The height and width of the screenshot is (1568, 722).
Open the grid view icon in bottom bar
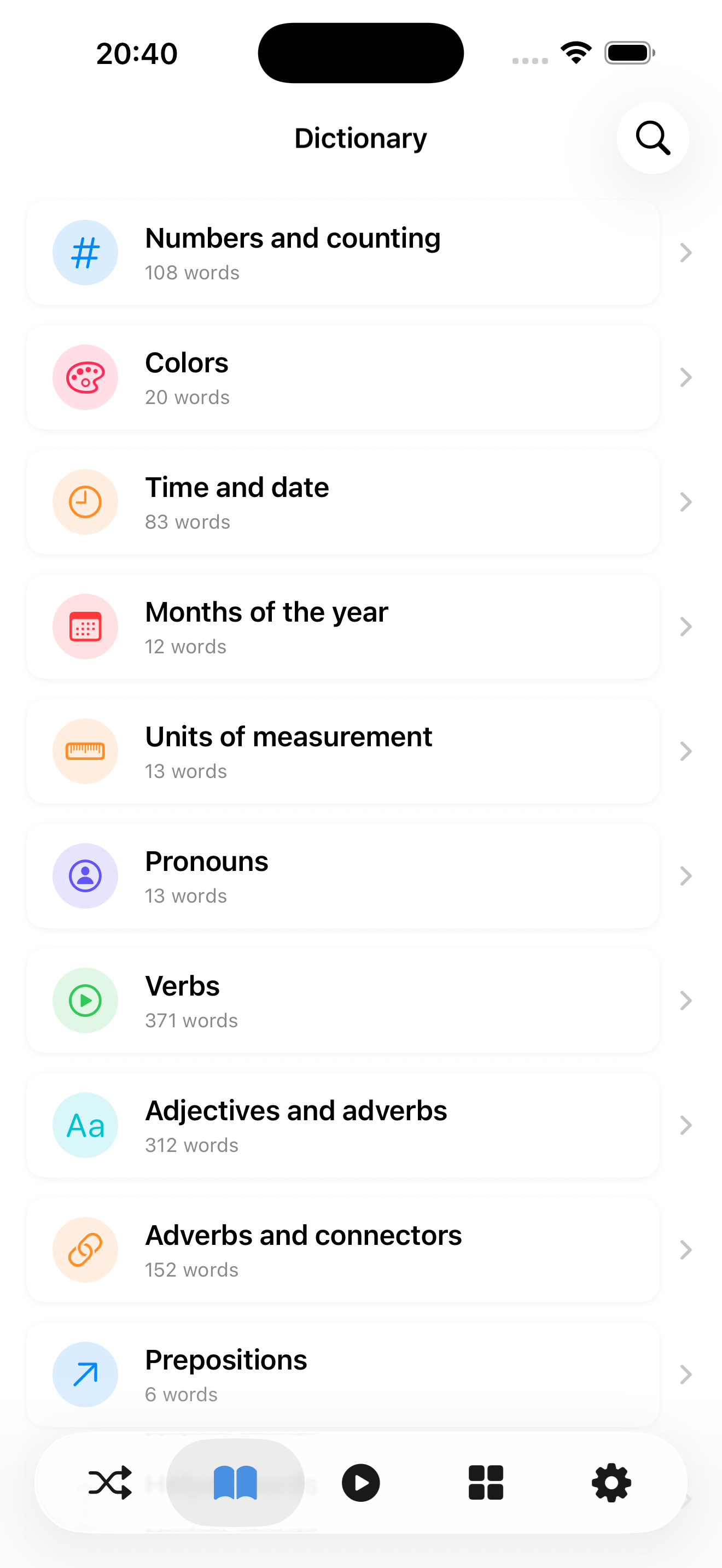486,1483
